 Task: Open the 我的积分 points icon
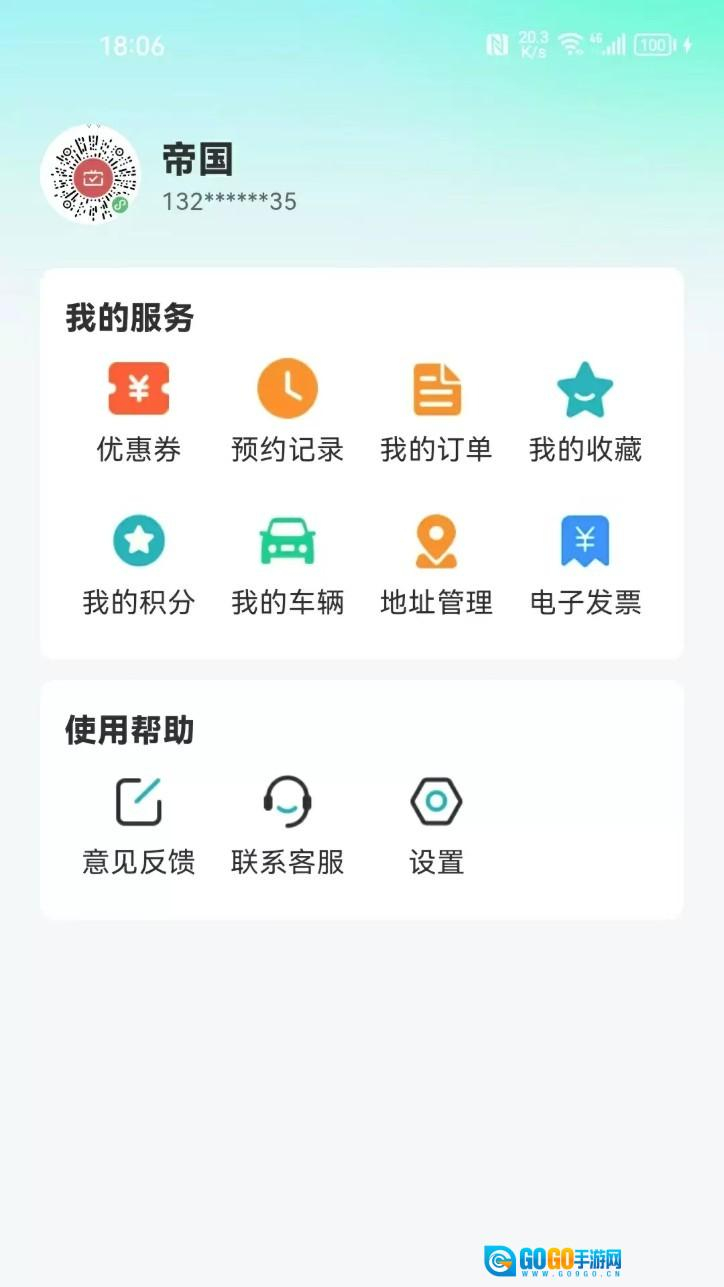138,540
